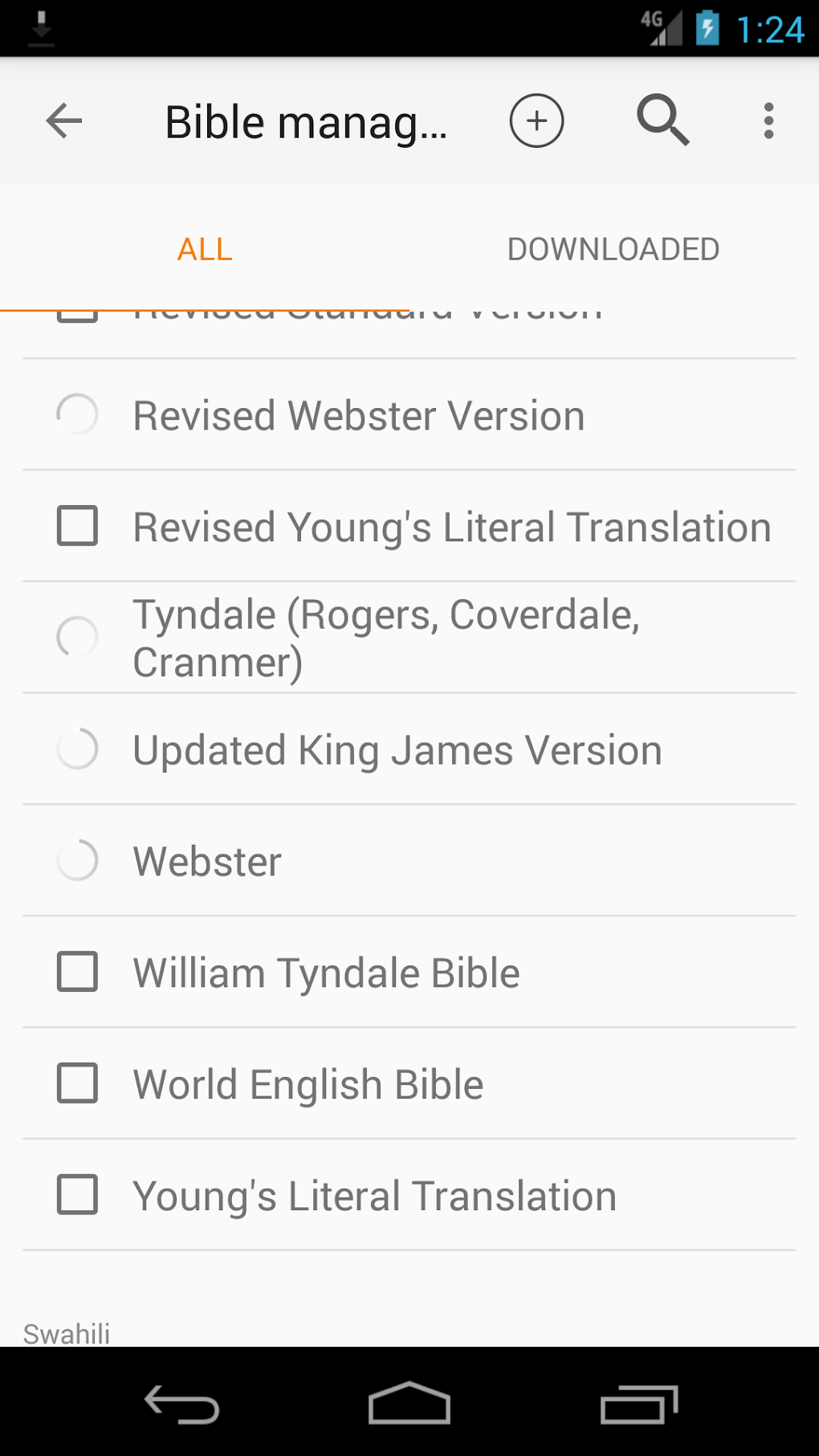
Task: Tap the Webster row
Action: click(409, 861)
